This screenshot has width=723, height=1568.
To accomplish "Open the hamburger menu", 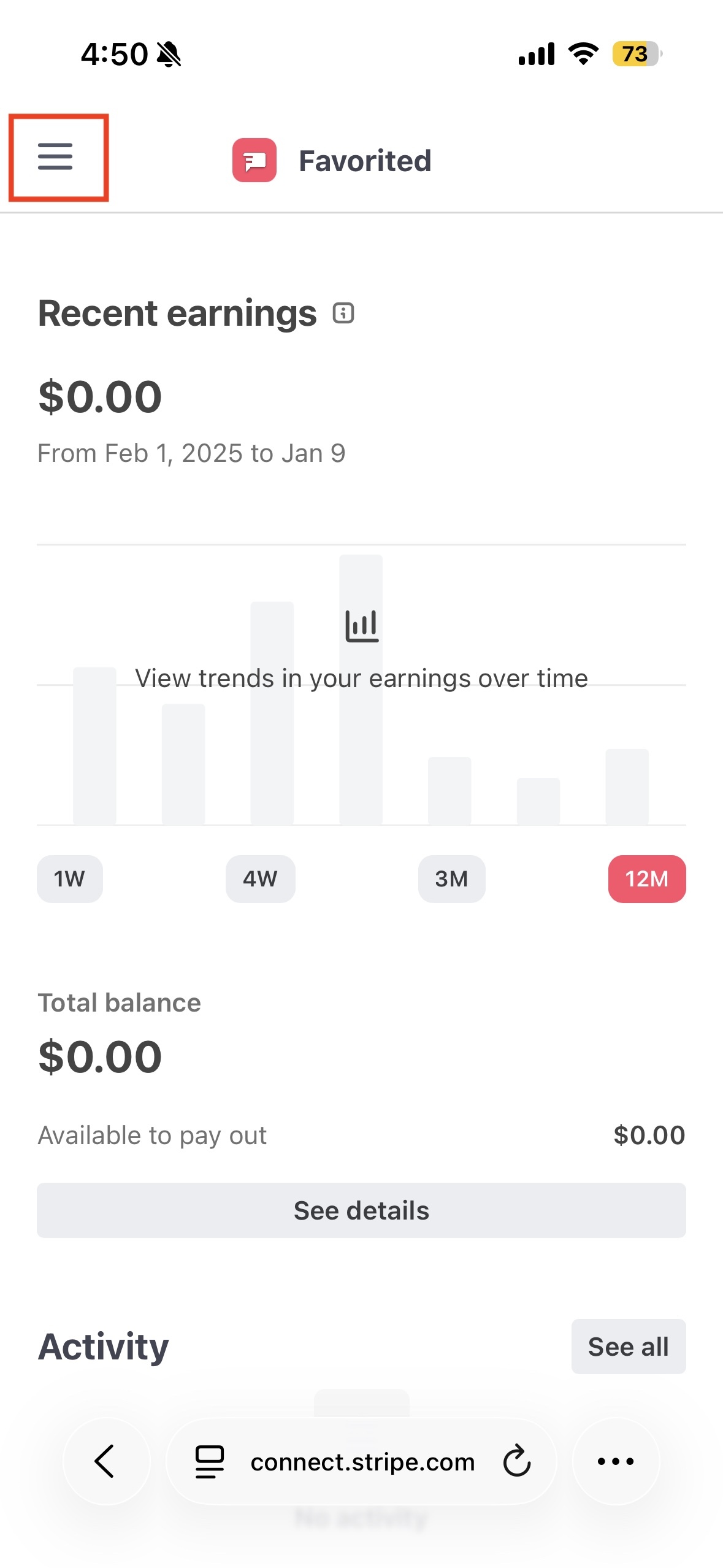I will pyautogui.click(x=55, y=156).
